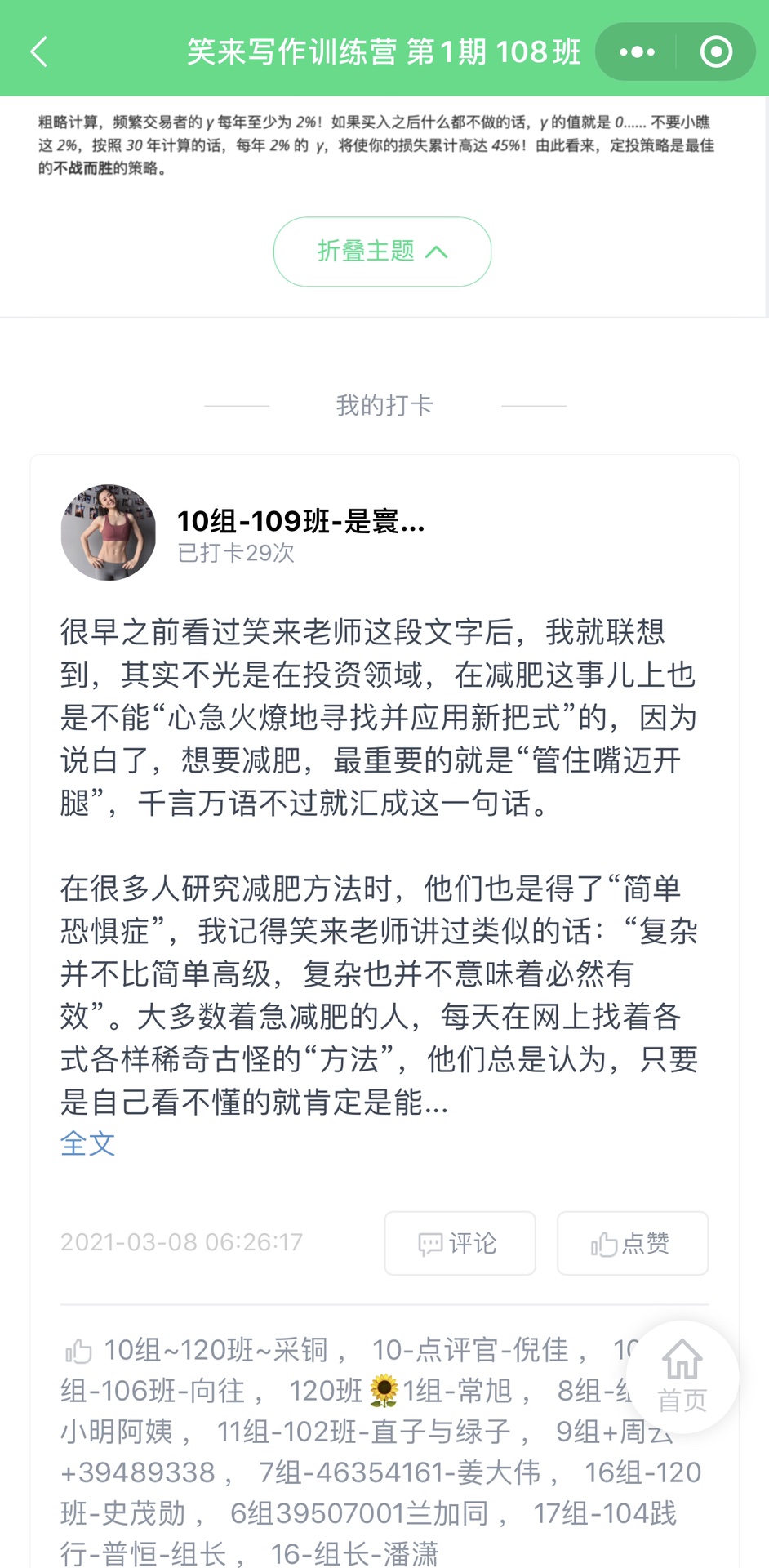Go to 首页 floating home button

point(682,1377)
